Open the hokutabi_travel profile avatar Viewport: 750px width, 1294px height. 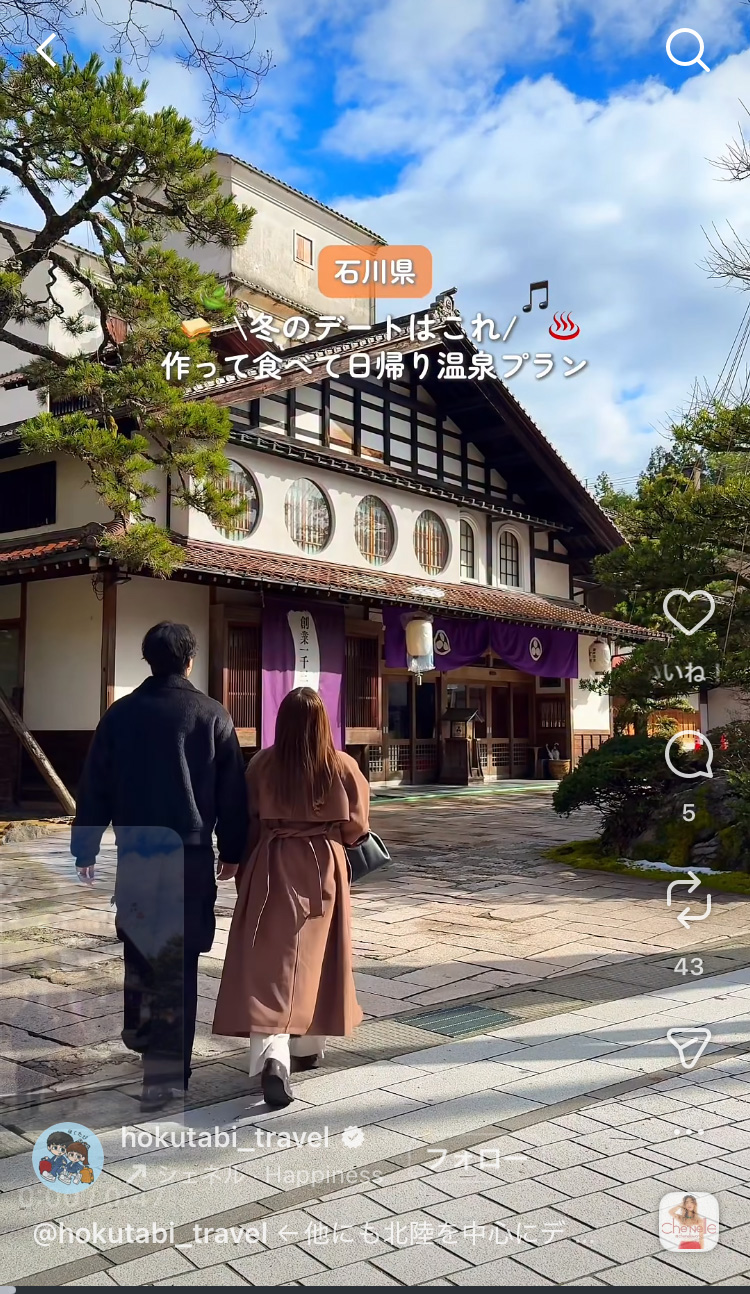tap(68, 1158)
